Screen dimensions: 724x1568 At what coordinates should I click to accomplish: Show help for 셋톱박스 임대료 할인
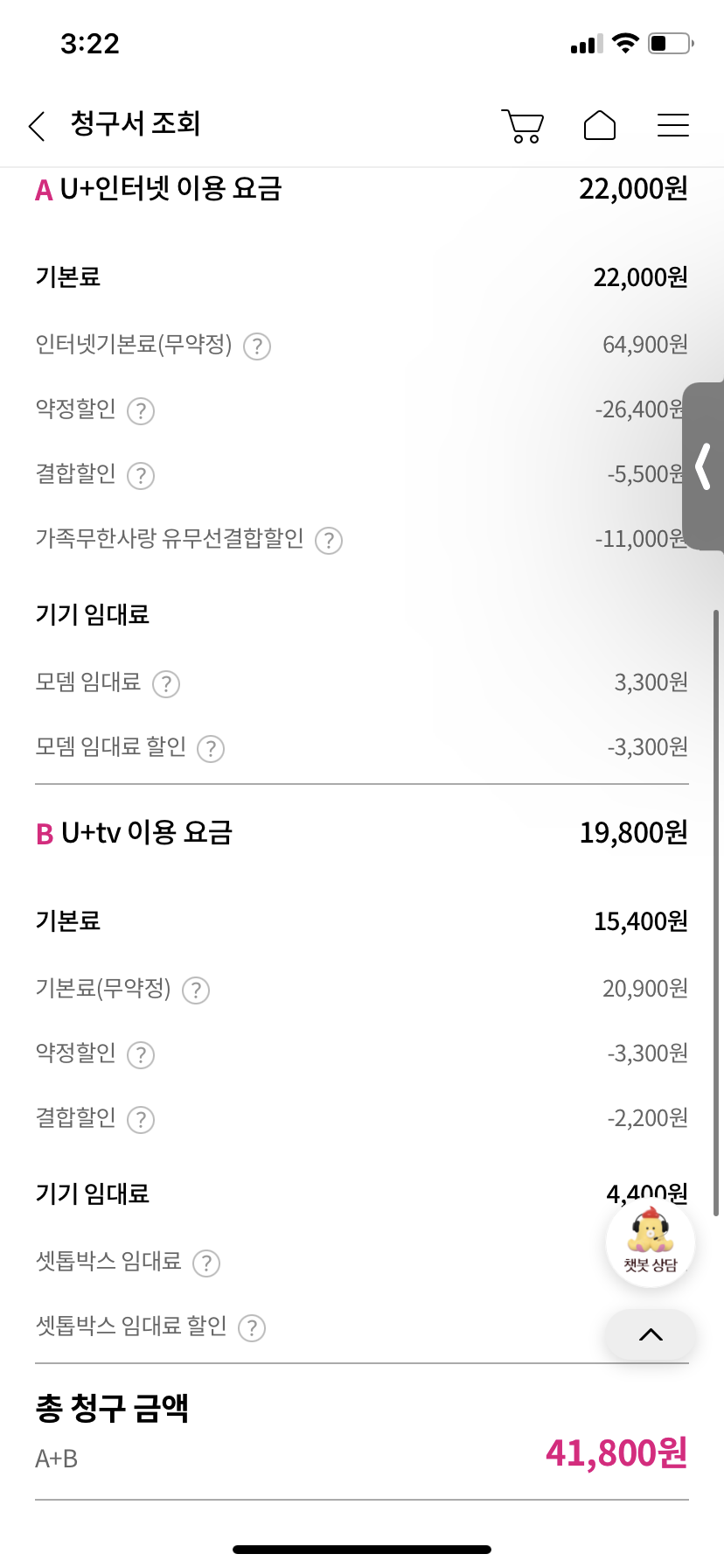[x=252, y=1328]
